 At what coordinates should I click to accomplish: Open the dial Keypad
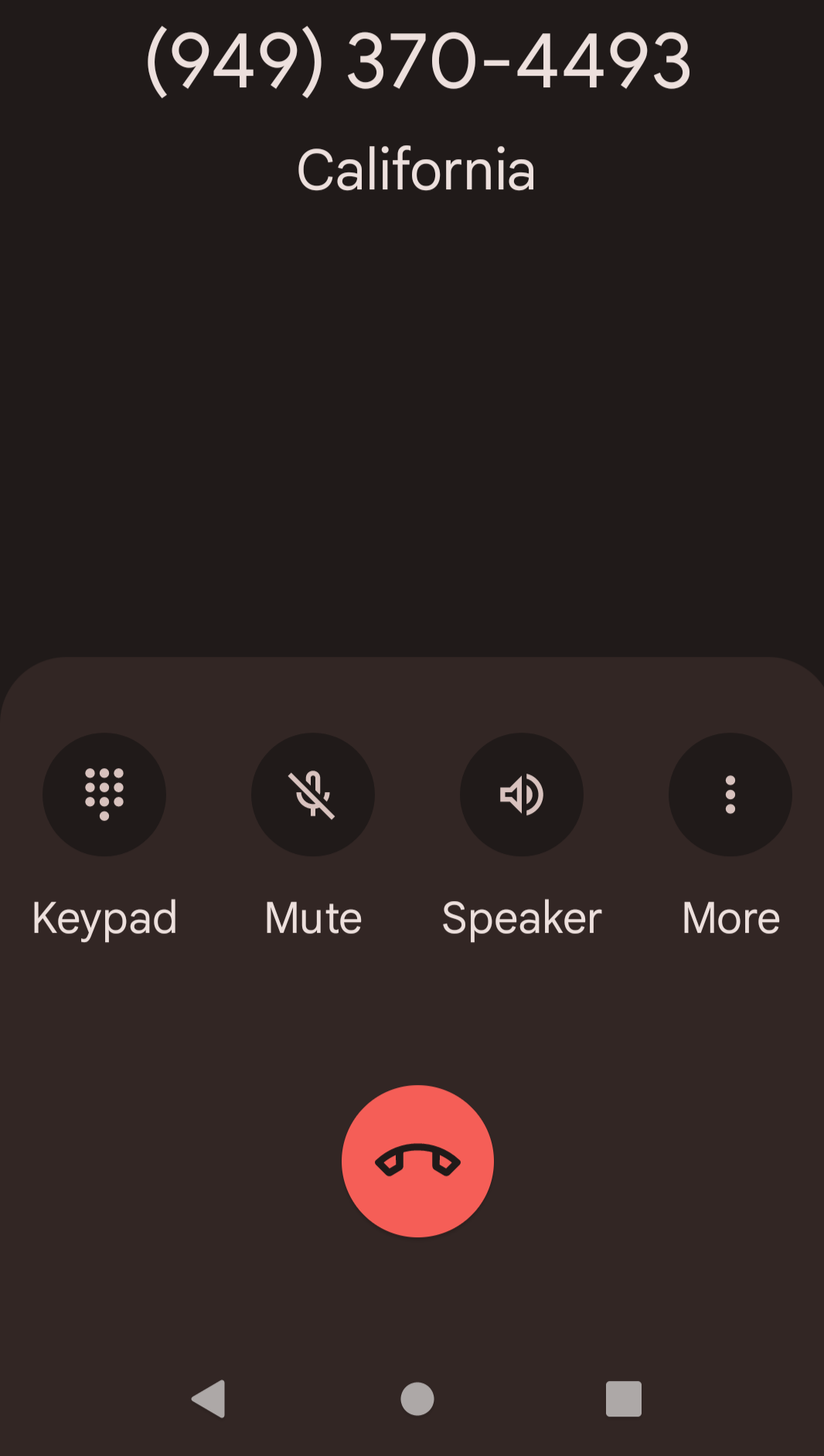[x=104, y=794]
